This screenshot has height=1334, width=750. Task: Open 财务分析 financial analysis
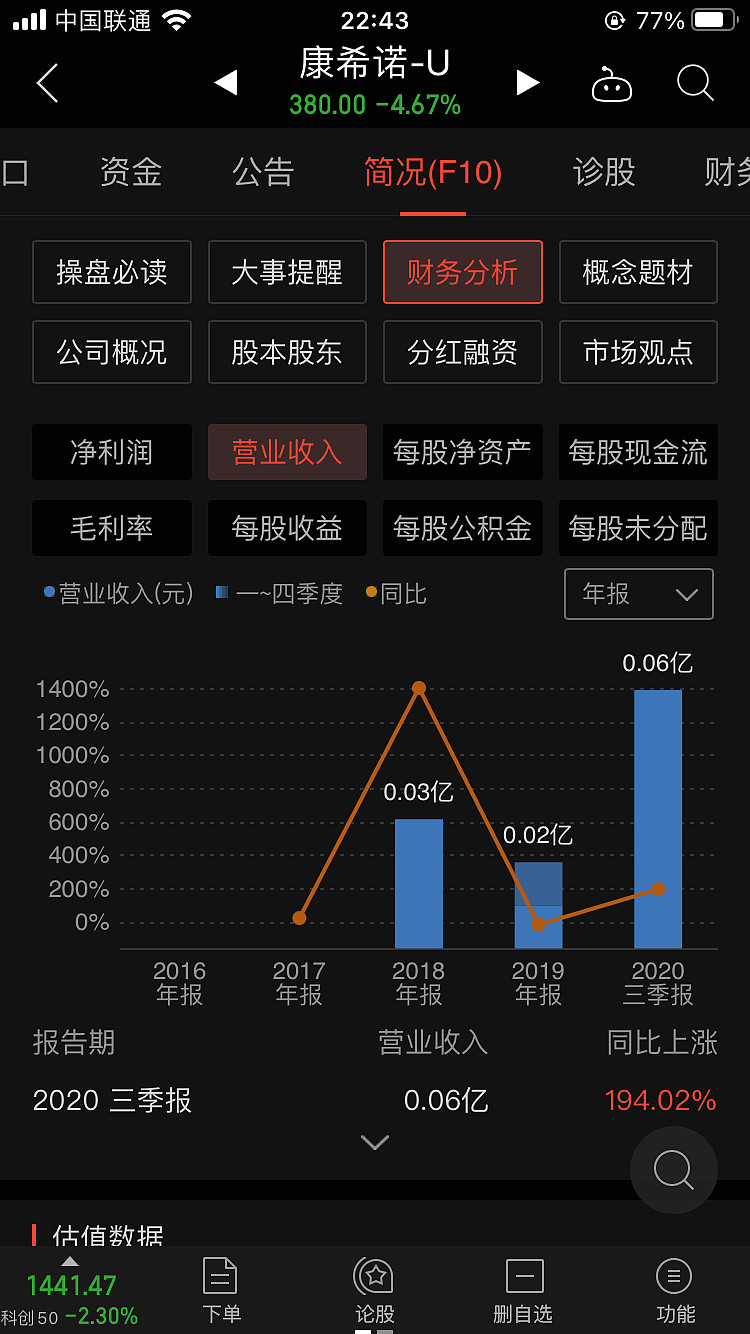pyautogui.click(x=462, y=271)
